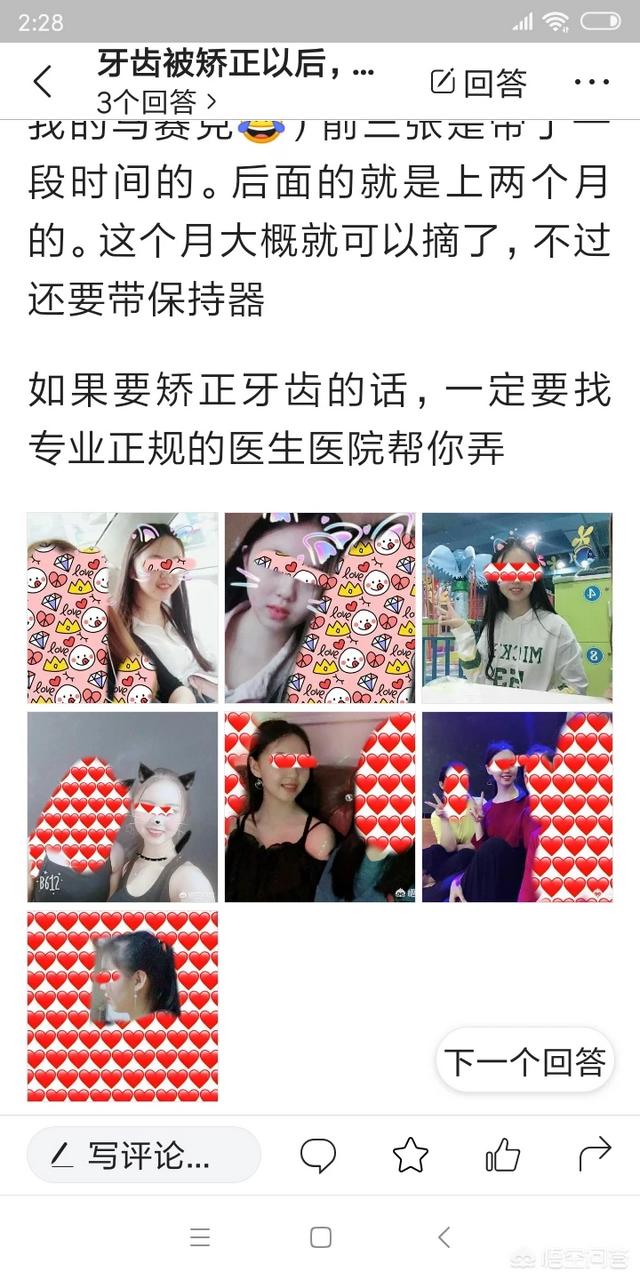This screenshot has width=640, height=1280.
Task: Open recent apps from the navigation bar
Action: pos(200,1237)
